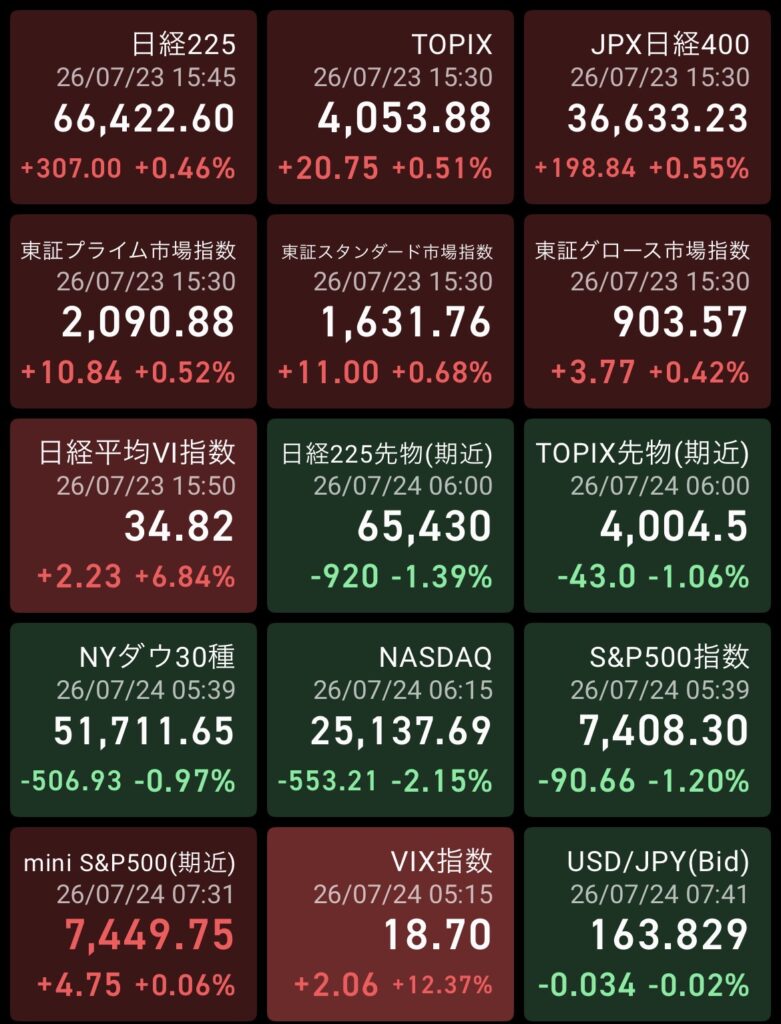This screenshot has width=781, height=1024.
Task: Open the NASDAQ tile
Action: 390,720
